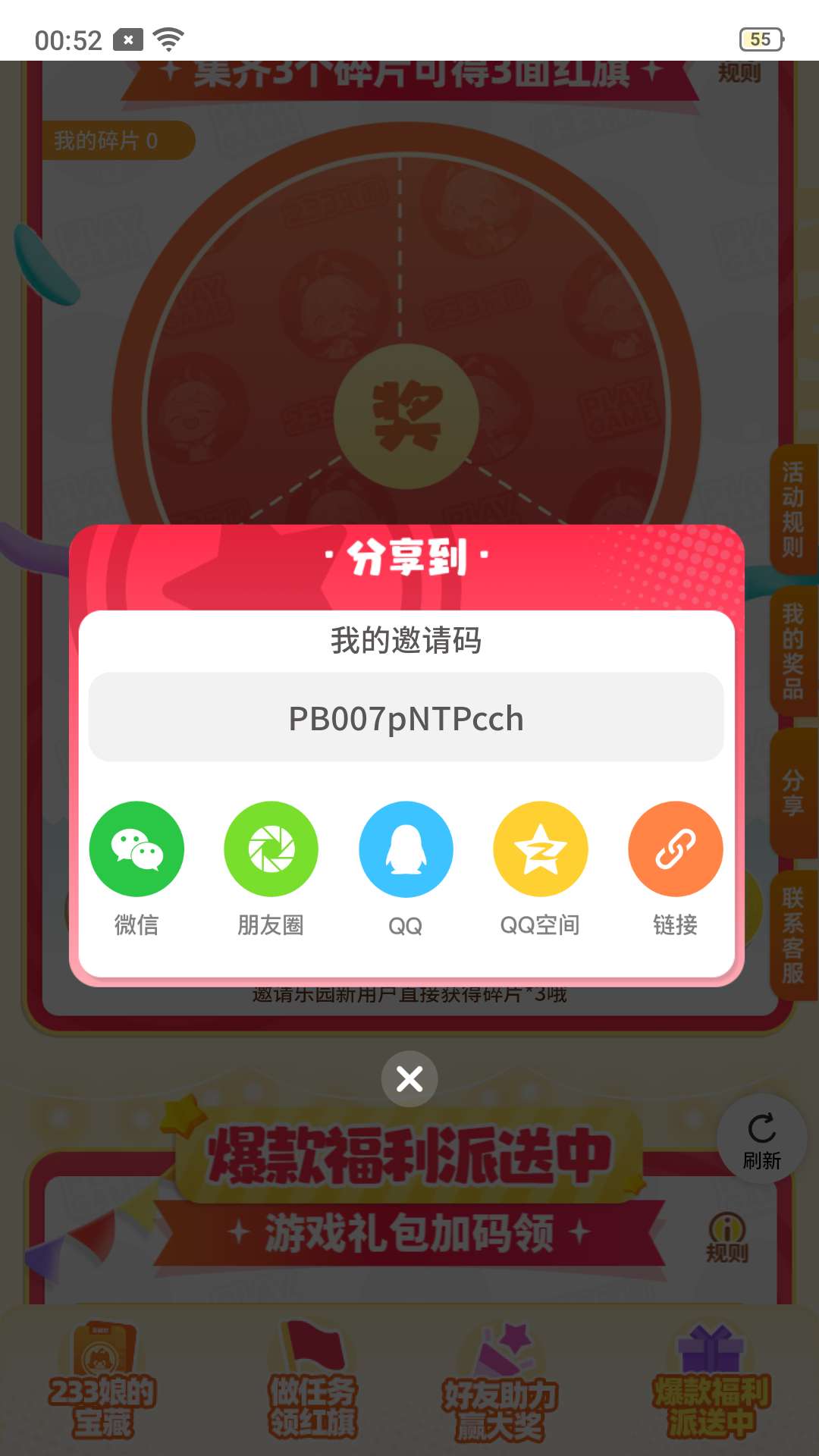
Task: Share to QQ contact
Action: point(406,849)
